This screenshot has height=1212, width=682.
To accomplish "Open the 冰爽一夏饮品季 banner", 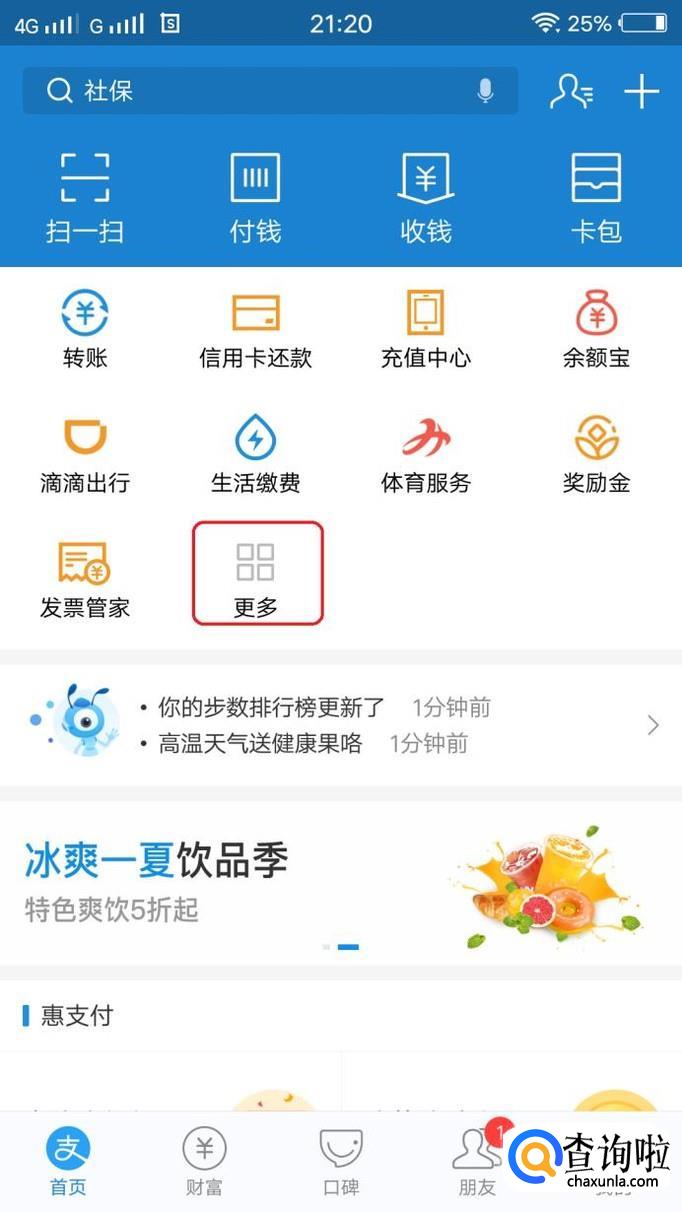I will 340,882.
